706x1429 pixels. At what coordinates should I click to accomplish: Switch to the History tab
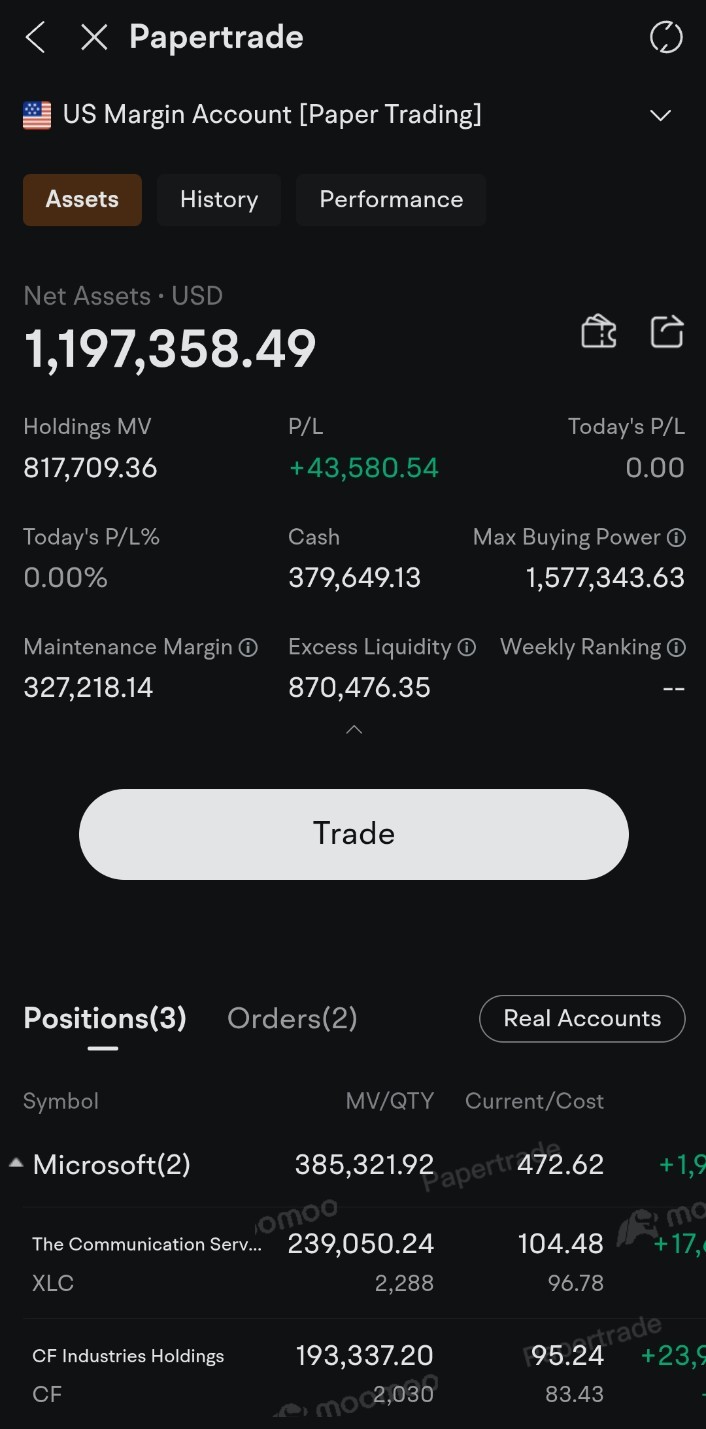click(219, 199)
